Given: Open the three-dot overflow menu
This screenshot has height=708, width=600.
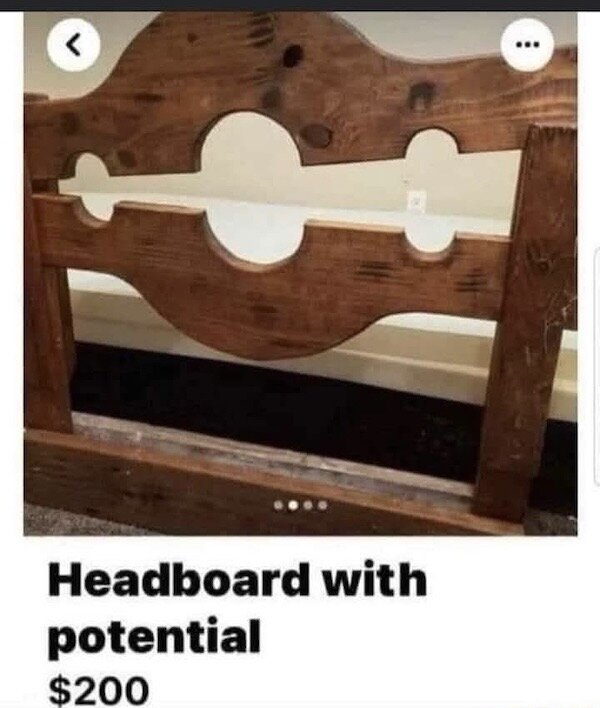Looking at the screenshot, I should pos(527,45).
